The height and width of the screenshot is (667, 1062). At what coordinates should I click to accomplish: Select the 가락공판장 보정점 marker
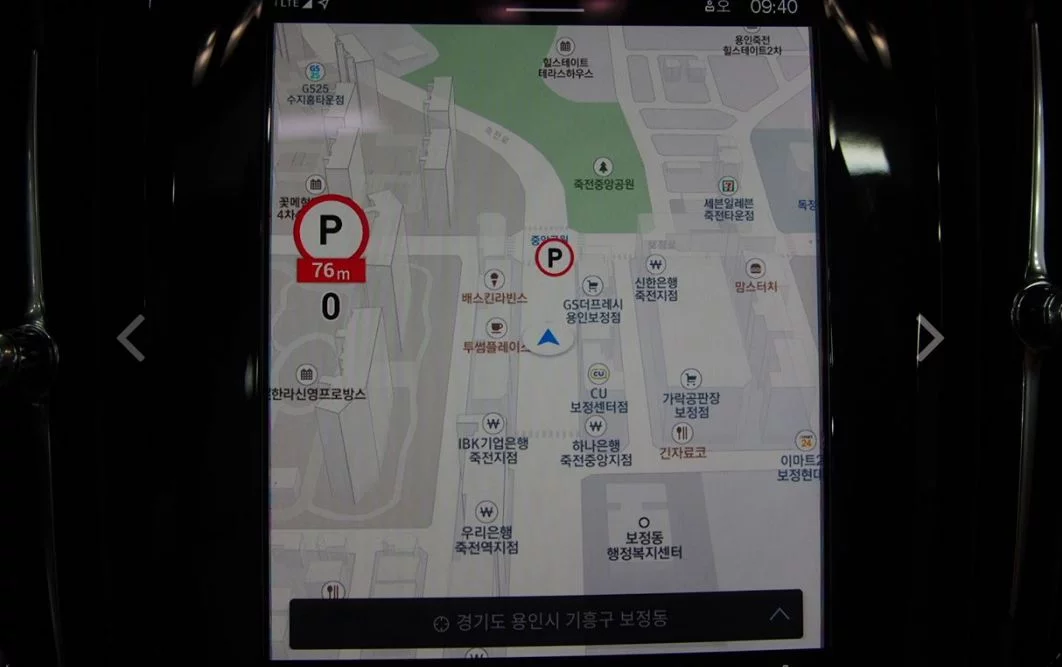(690, 379)
